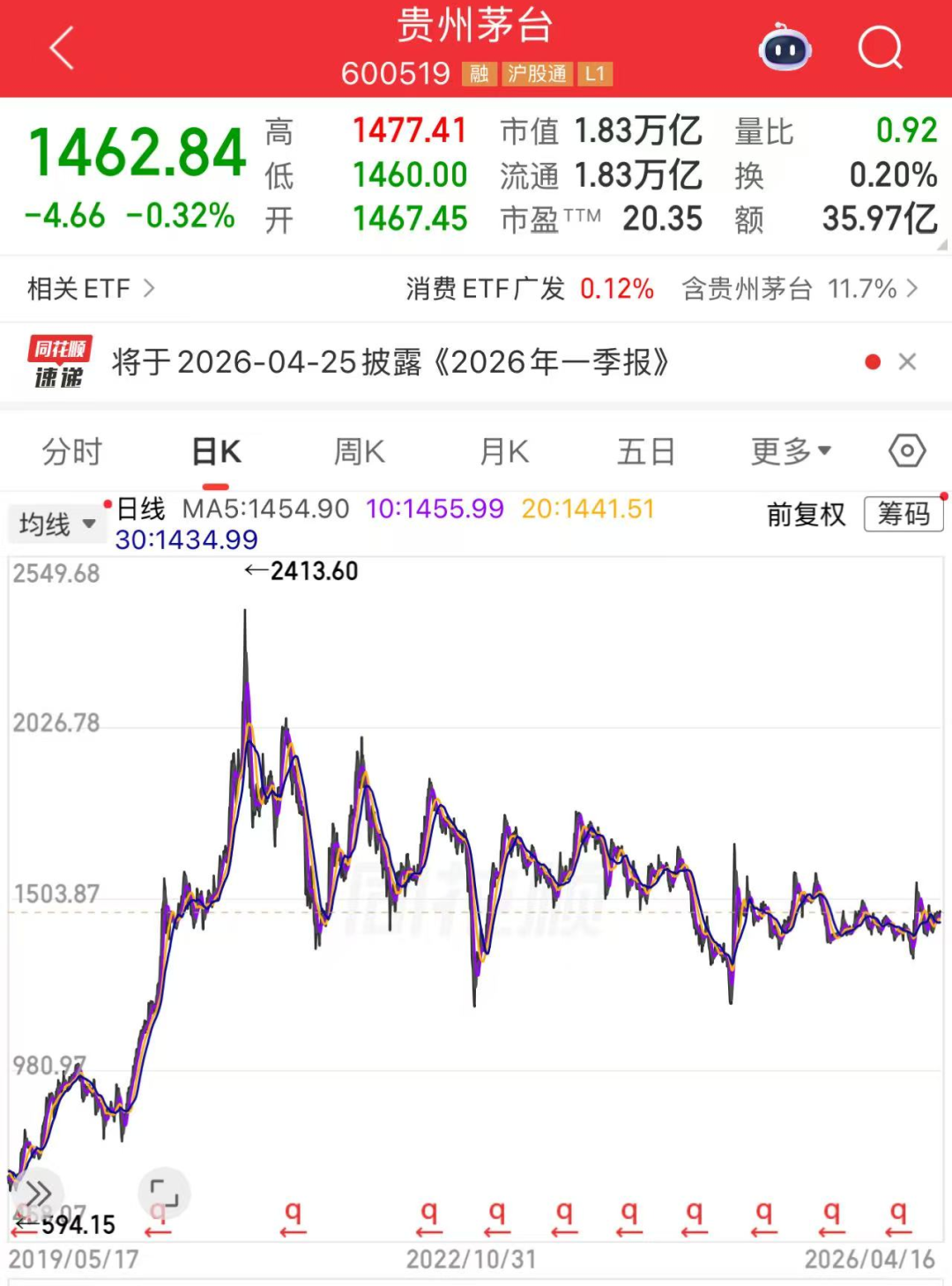952x1286 pixels.
Task: Dismiss the news banner with the X
Action: click(x=907, y=361)
